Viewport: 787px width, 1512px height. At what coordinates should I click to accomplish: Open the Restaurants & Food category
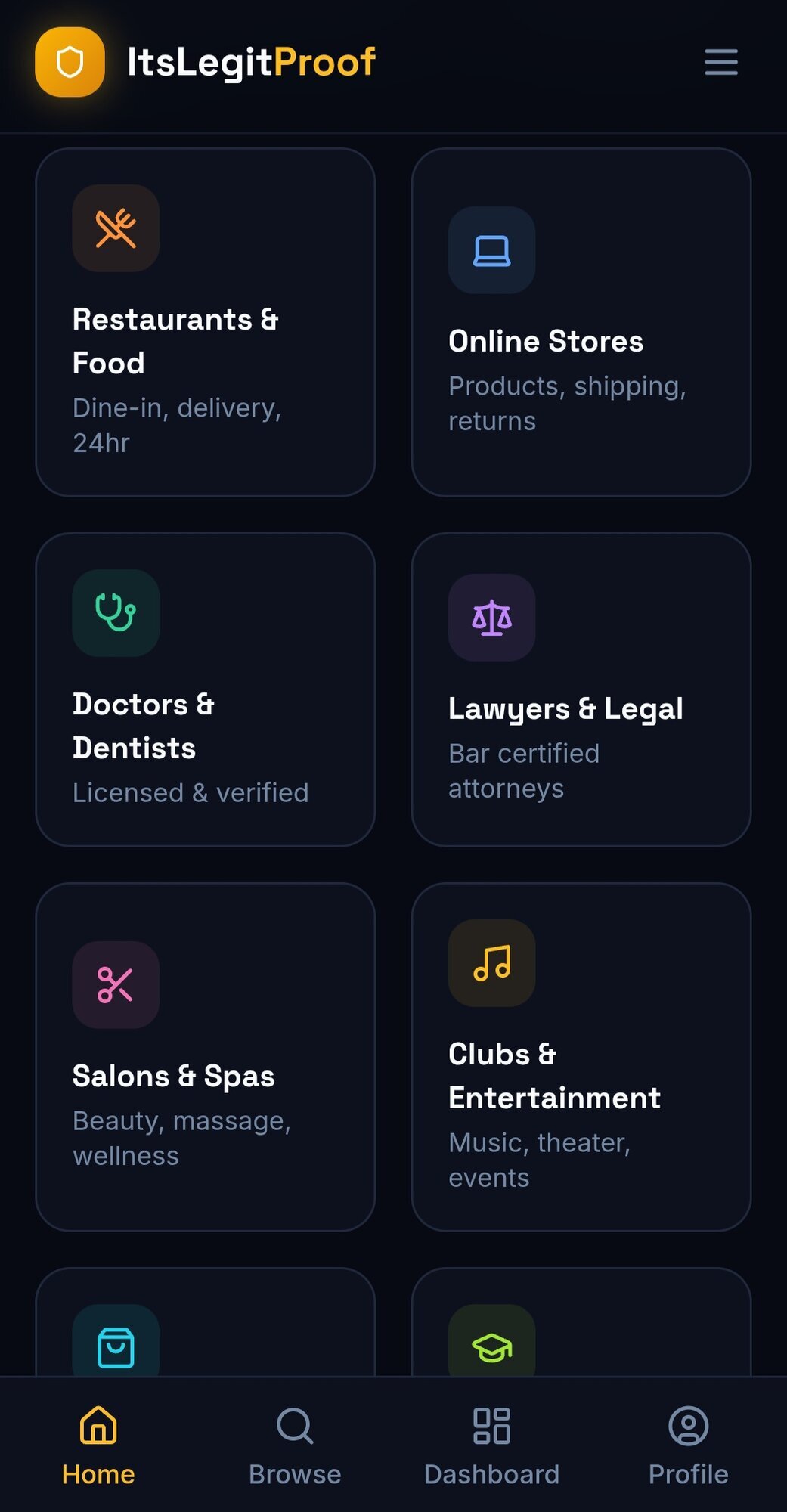click(205, 322)
